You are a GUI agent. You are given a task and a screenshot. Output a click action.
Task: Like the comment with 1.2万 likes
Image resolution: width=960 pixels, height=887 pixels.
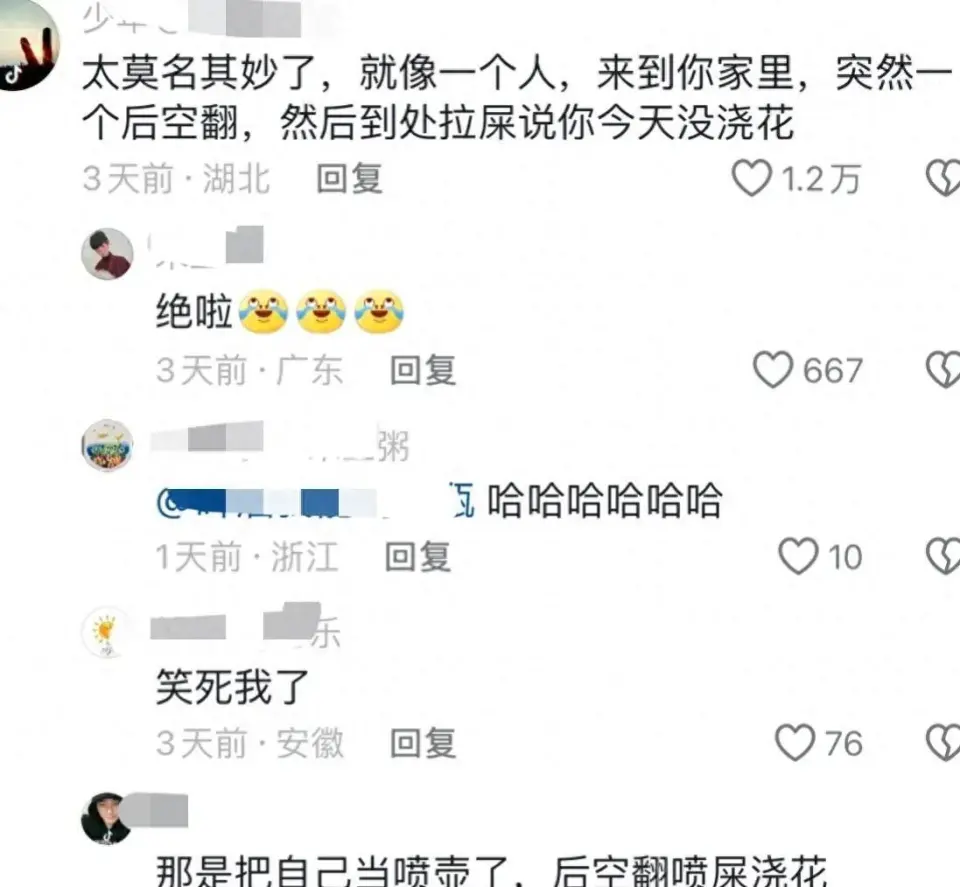pyautogui.click(x=751, y=179)
